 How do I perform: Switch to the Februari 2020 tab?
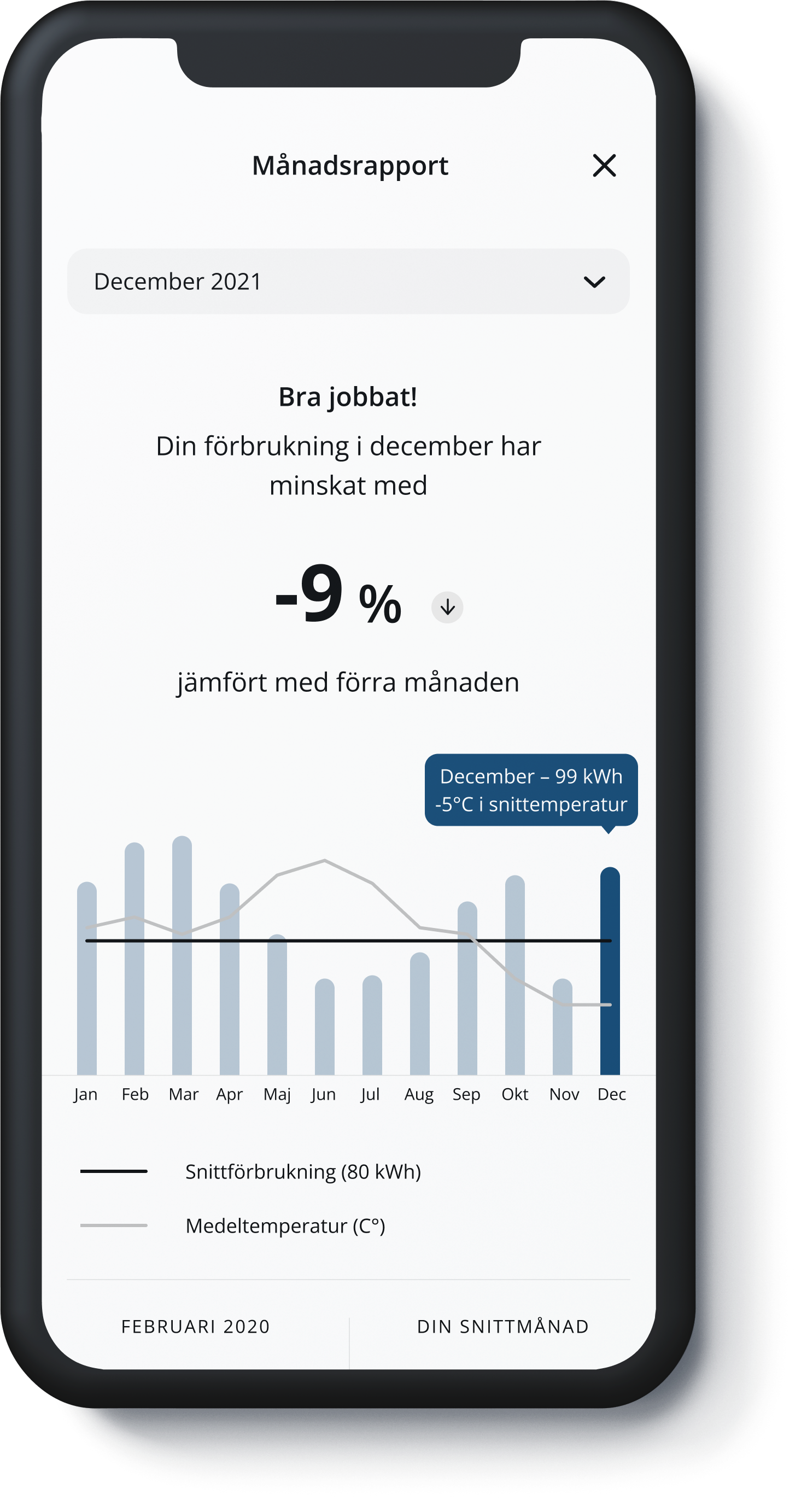point(195,1327)
